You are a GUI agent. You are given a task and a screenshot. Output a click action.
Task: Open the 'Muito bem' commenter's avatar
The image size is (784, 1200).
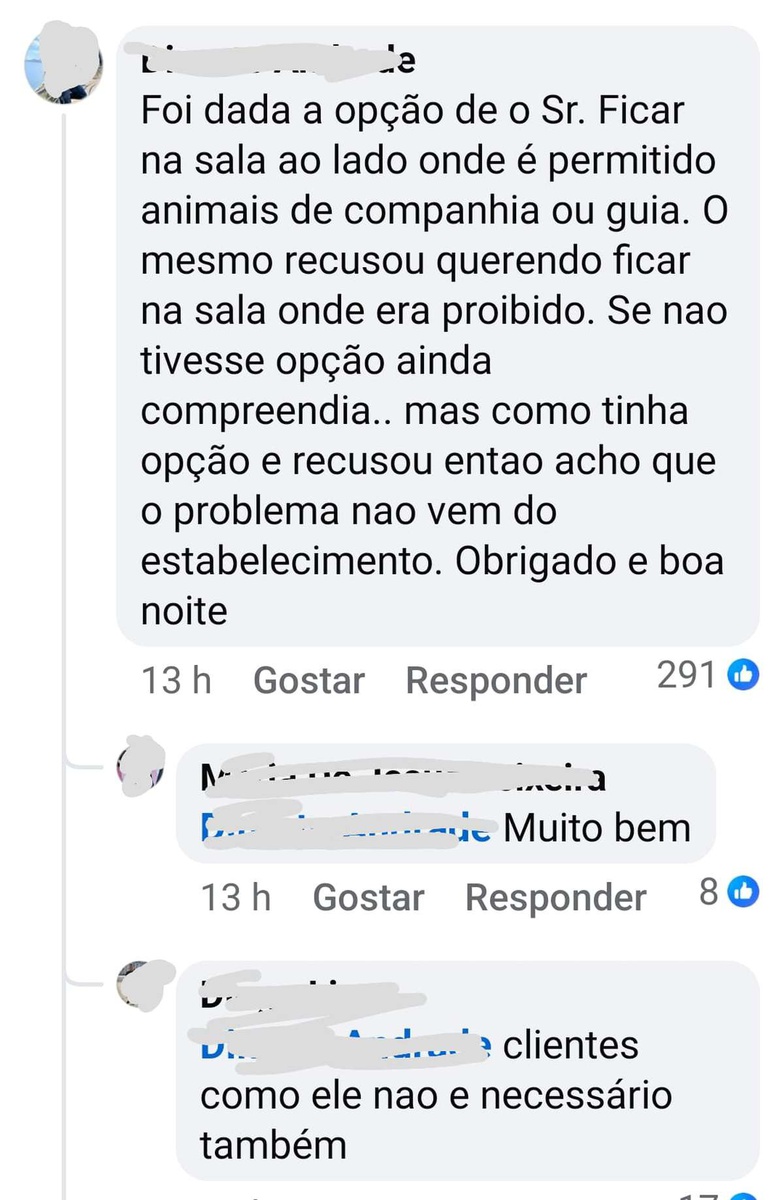click(x=142, y=766)
